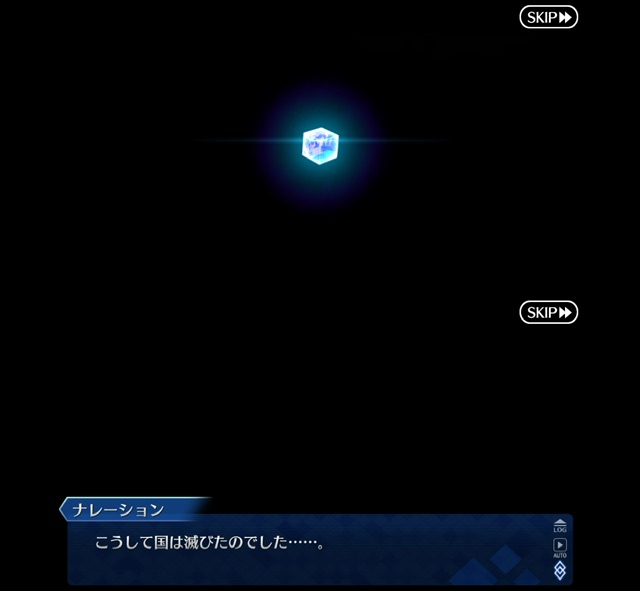
Task: Enable AUTO play of dialogue
Action: (x=560, y=548)
